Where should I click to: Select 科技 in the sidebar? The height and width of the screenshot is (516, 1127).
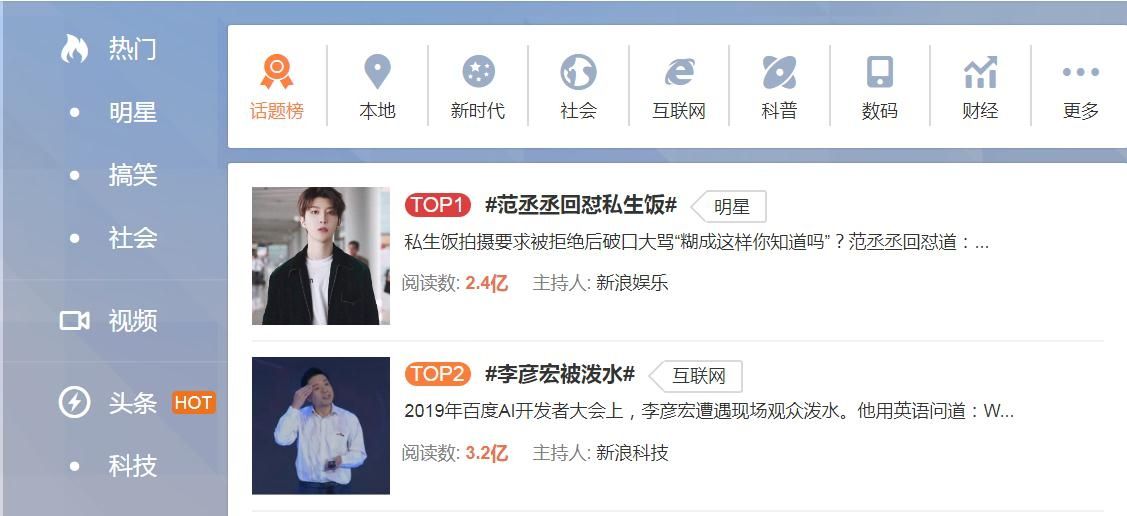click(132, 466)
